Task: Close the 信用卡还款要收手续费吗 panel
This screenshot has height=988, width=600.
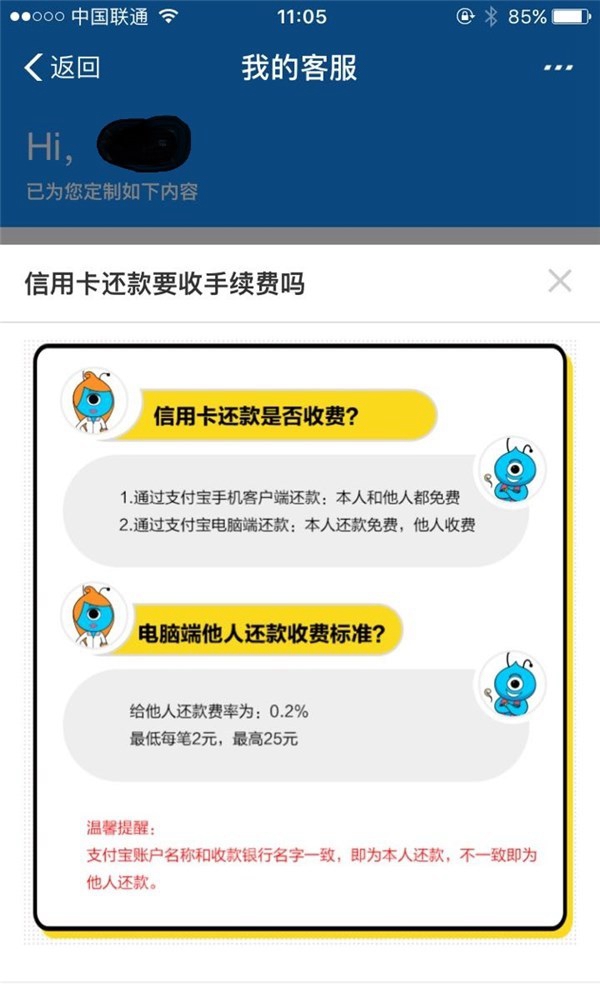Action: pyautogui.click(x=560, y=281)
